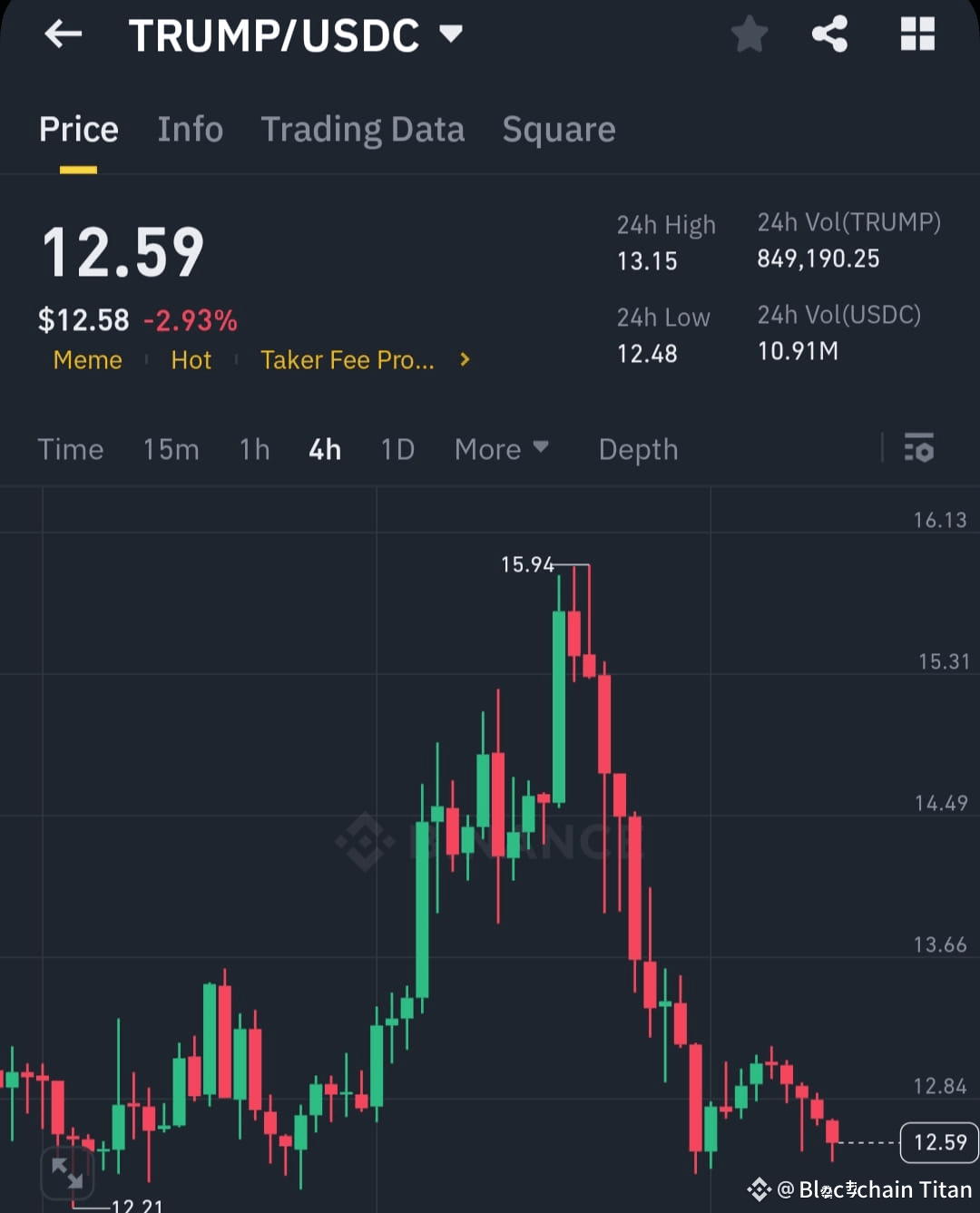Open the grid menu at top right
The image size is (980, 1213).
(917, 34)
